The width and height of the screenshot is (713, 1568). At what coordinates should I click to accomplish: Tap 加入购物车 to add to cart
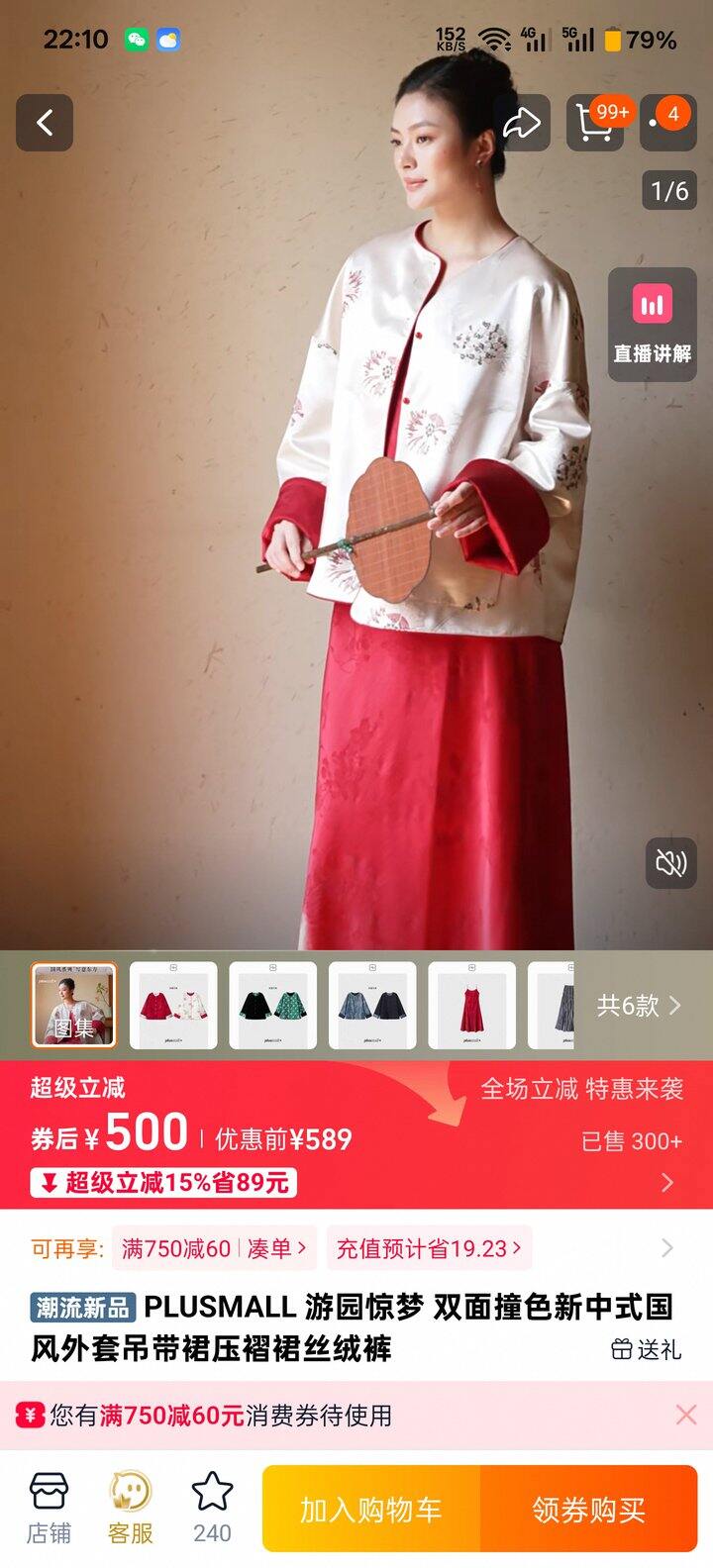click(371, 1509)
